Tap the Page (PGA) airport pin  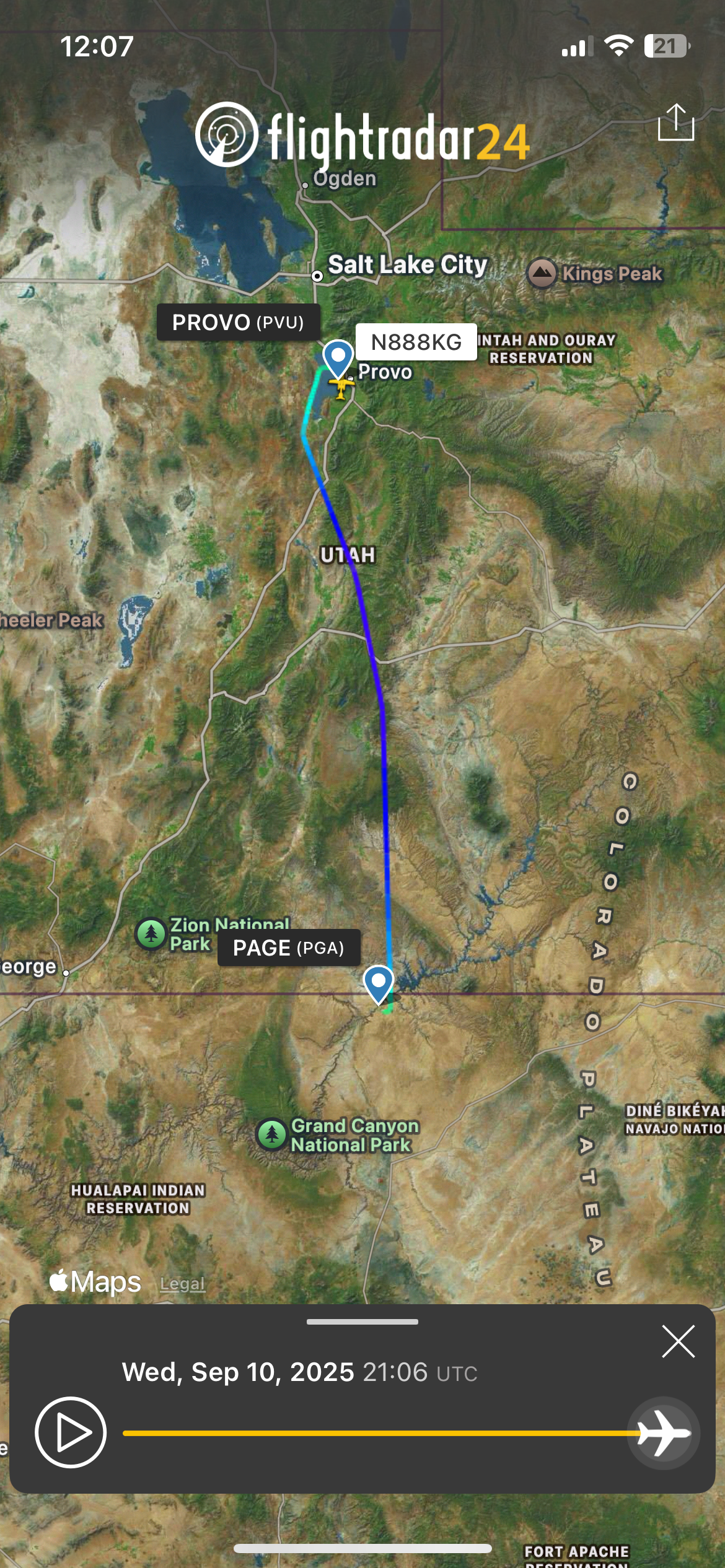click(378, 983)
